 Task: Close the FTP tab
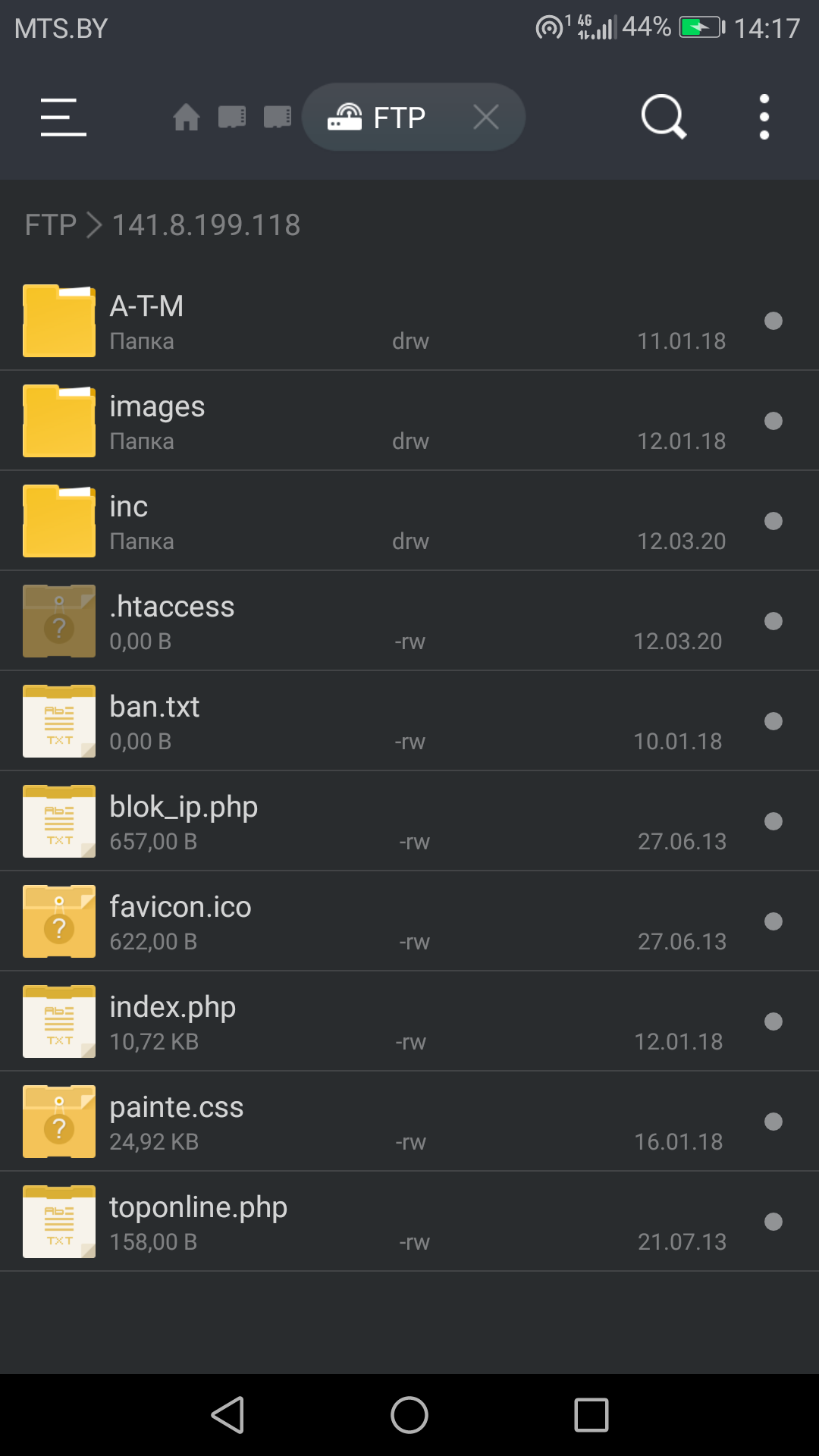pos(485,117)
